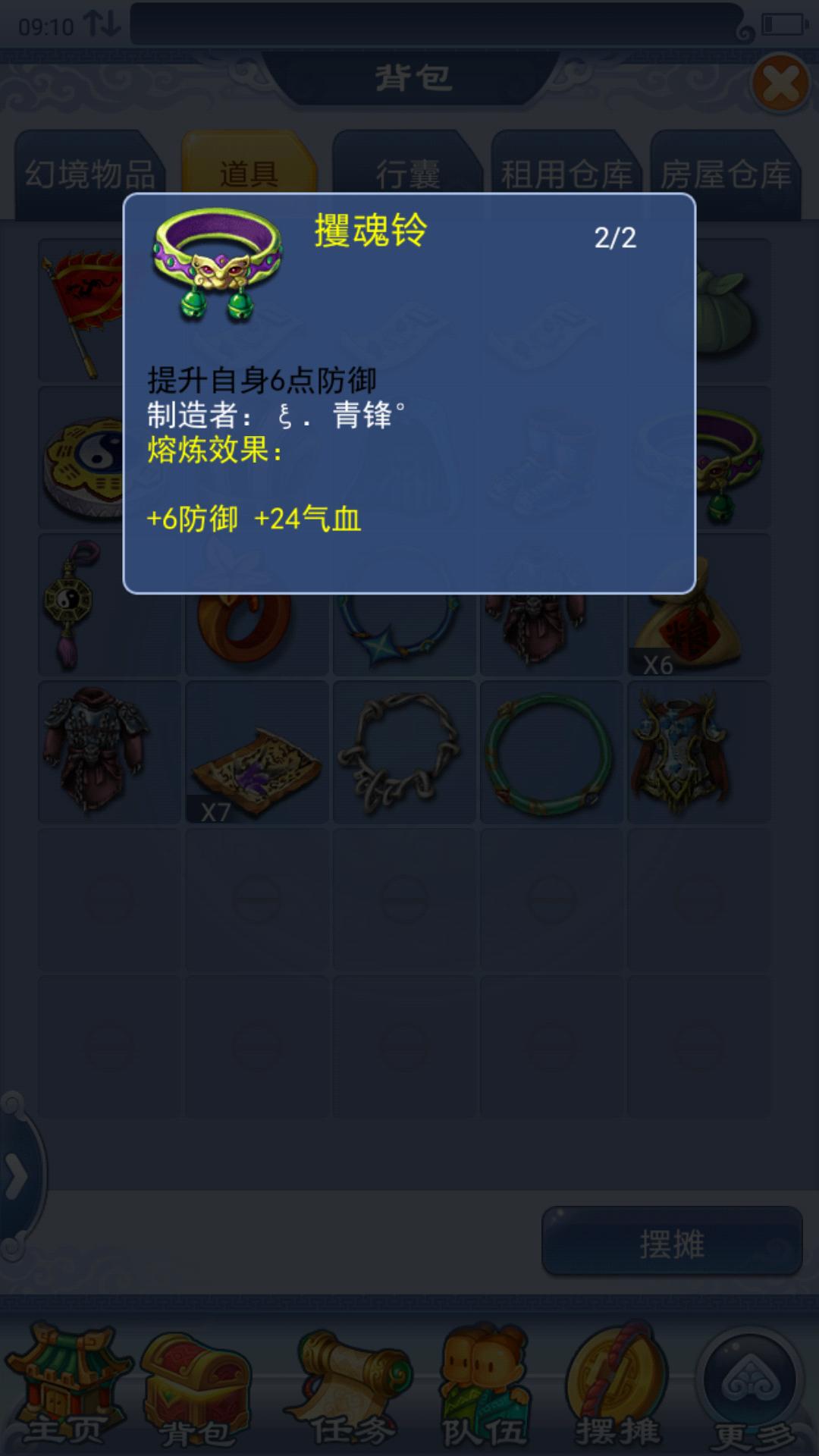Open 队伍 in the bottom bar
This screenshot has width=819, height=1456.
click(x=485, y=1388)
